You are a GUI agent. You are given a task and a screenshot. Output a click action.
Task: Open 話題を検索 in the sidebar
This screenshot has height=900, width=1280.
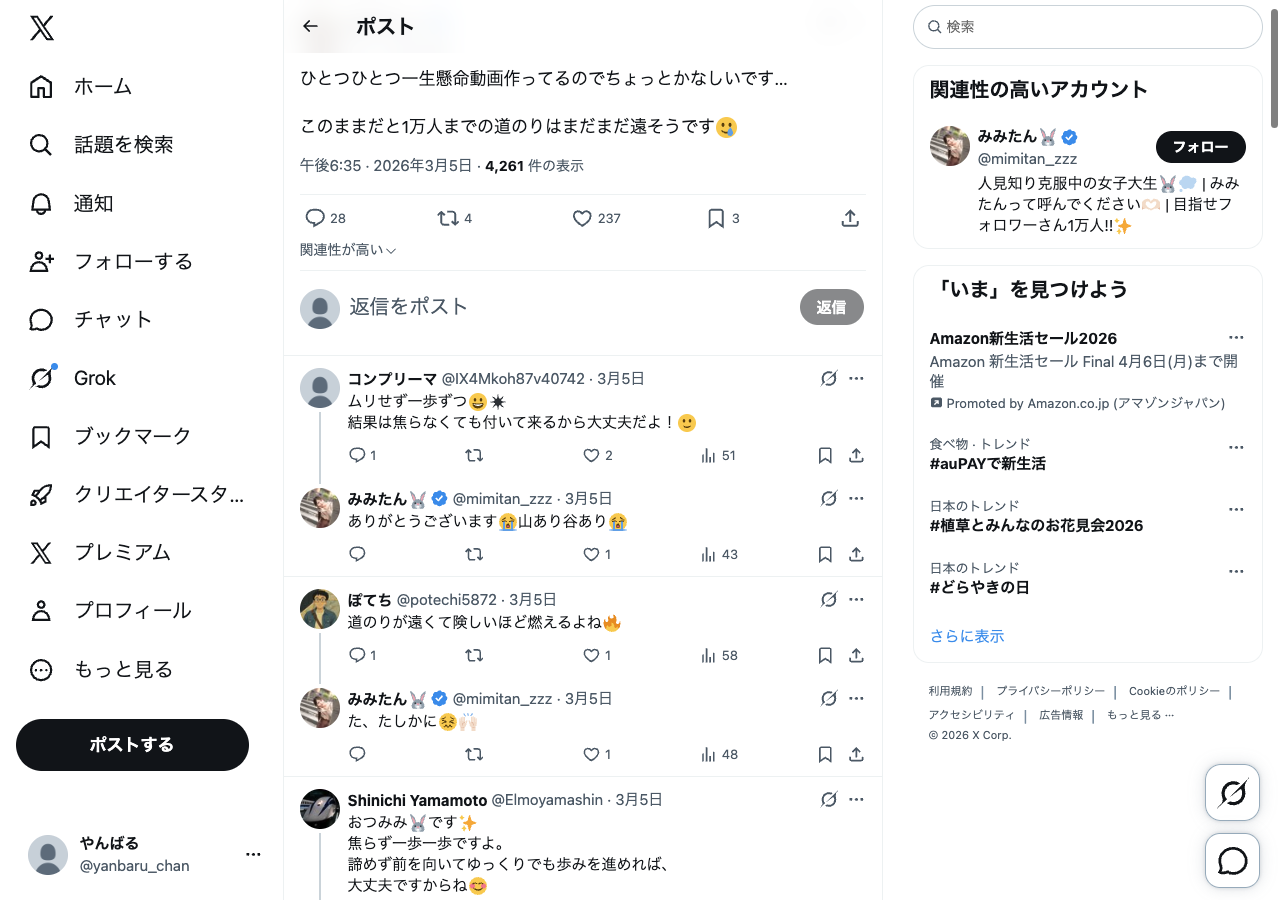pyautogui.click(x=123, y=145)
